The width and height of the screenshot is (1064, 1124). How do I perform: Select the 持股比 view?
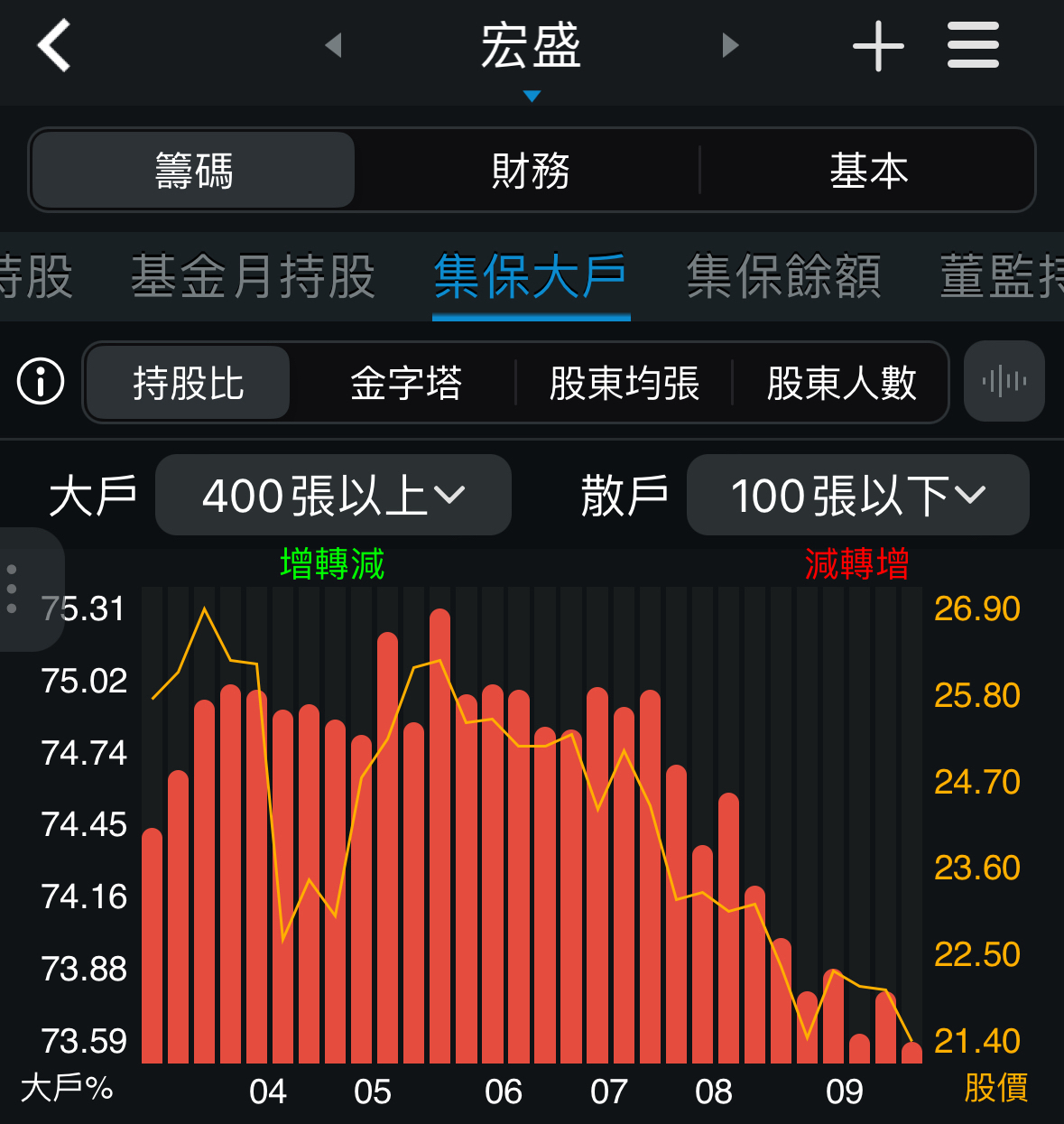pos(189,383)
